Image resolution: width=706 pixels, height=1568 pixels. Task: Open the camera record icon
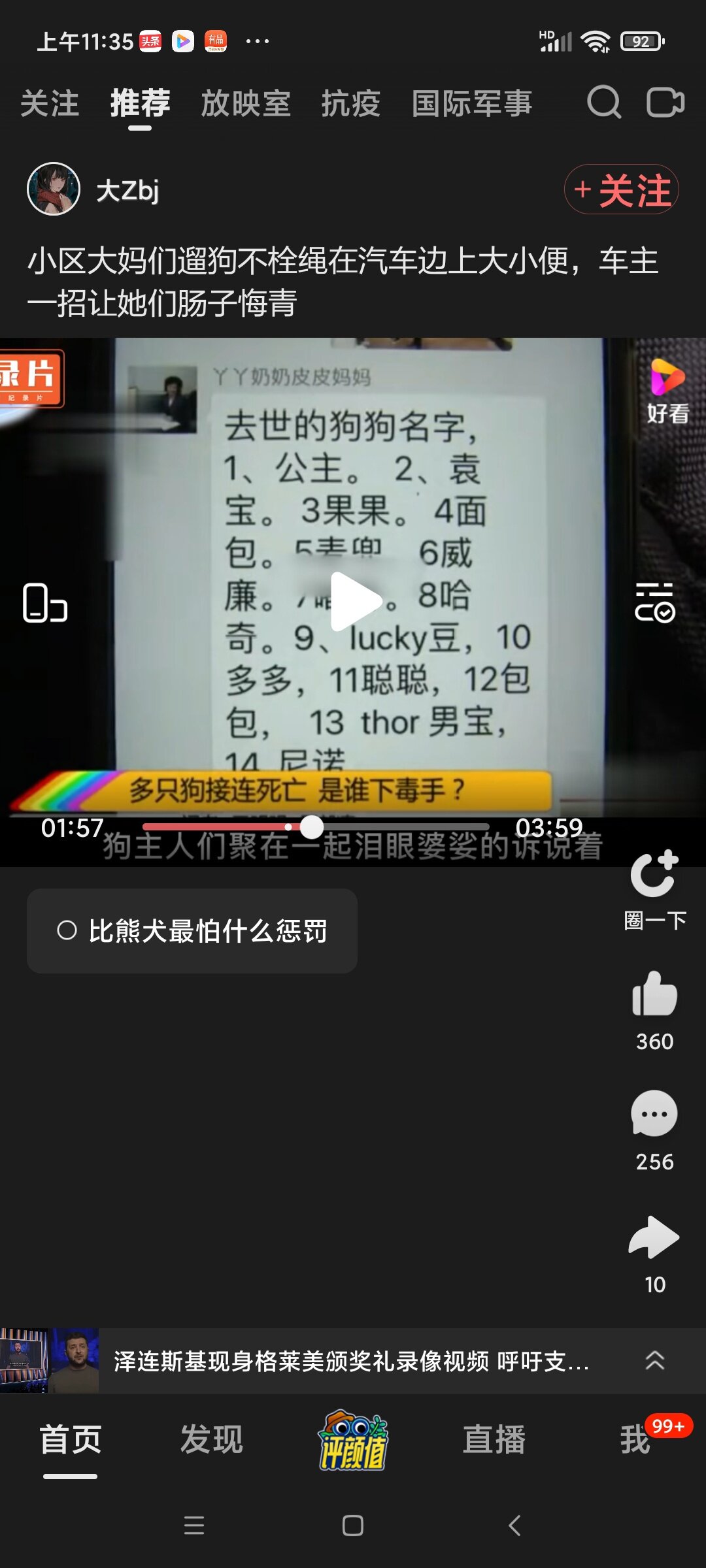tap(665, 103)
